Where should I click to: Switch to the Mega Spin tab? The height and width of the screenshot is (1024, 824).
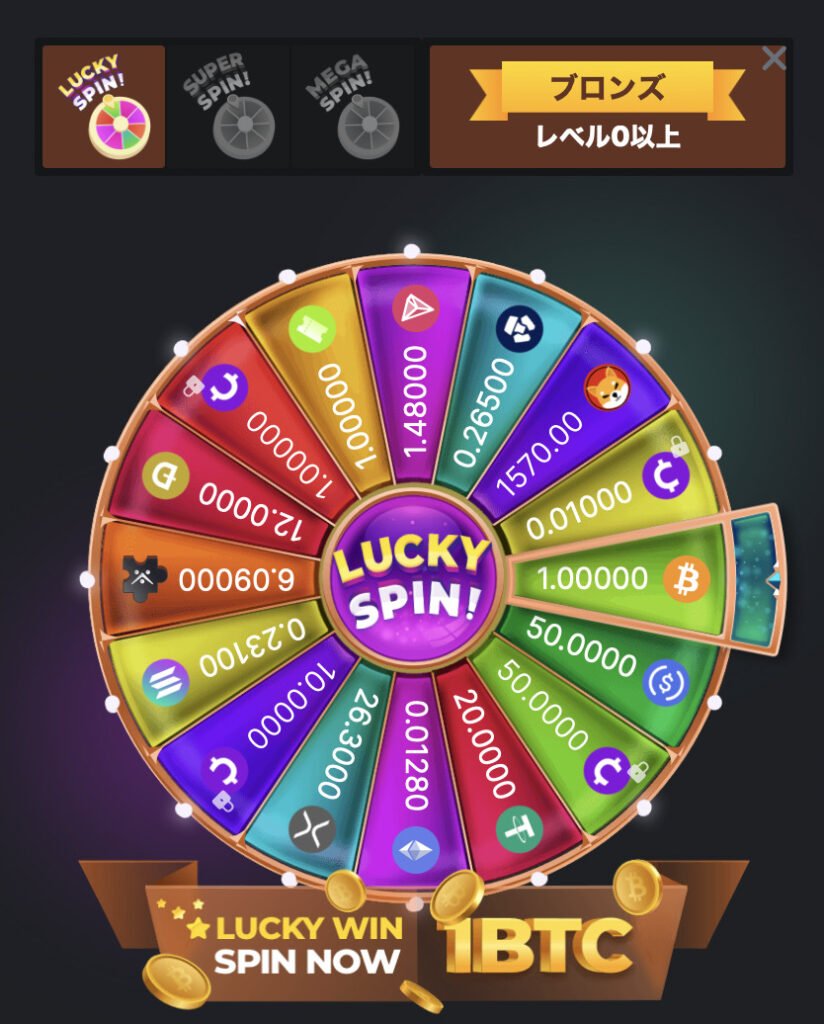pyautogui.click(x=353, y=107)
